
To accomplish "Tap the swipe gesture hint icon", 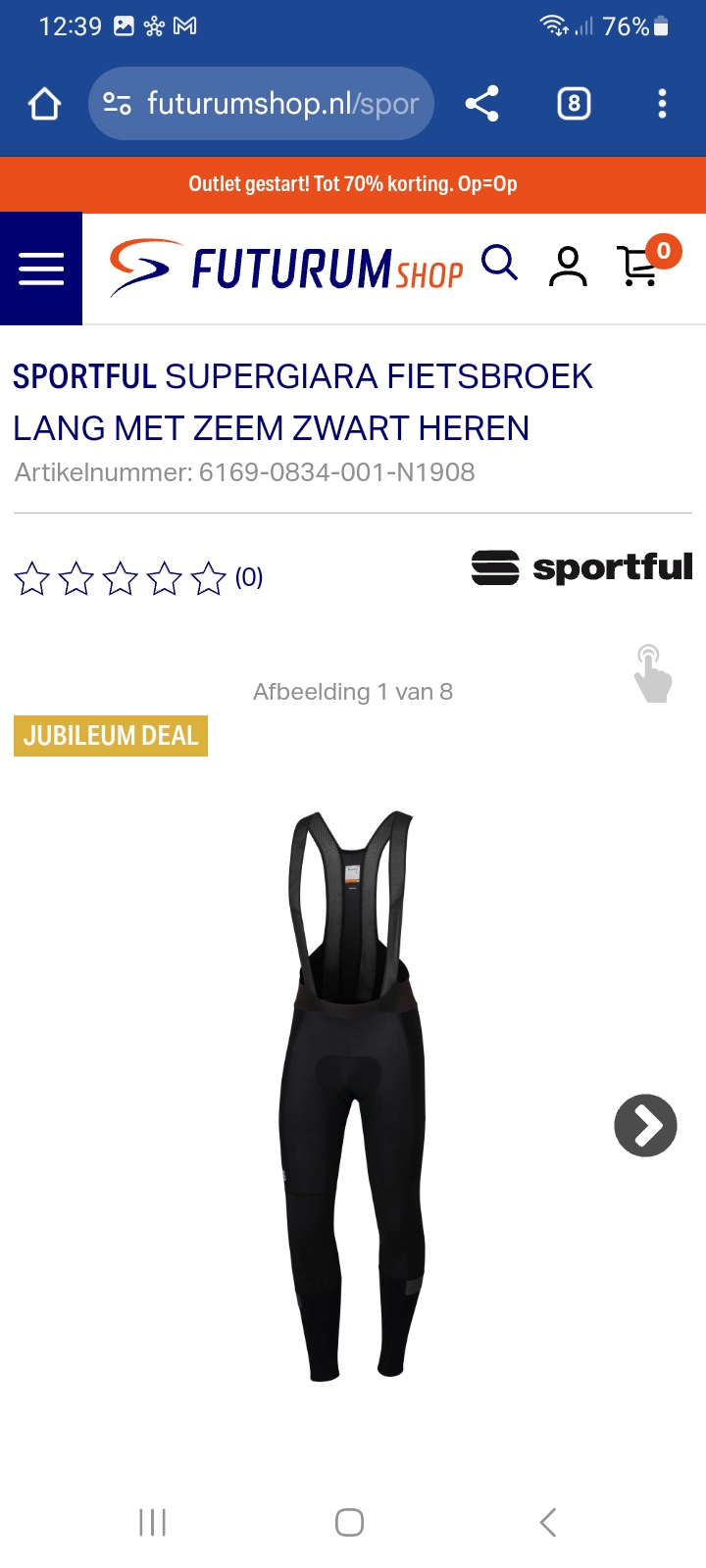I will click(x=653, y=674).
